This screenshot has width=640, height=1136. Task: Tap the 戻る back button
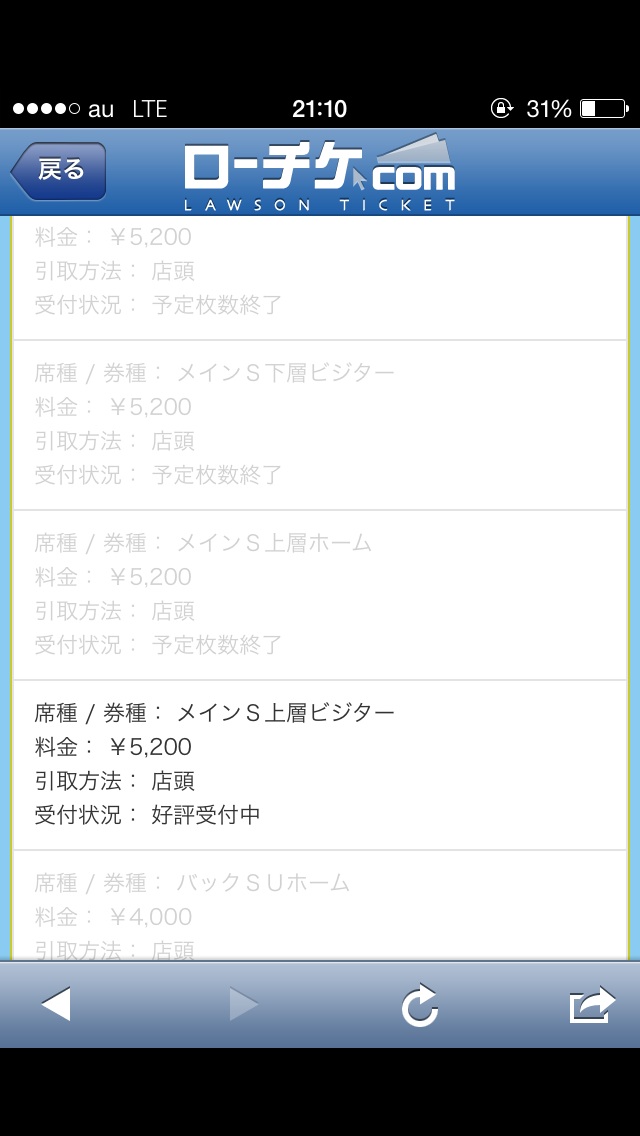[59, 170]
